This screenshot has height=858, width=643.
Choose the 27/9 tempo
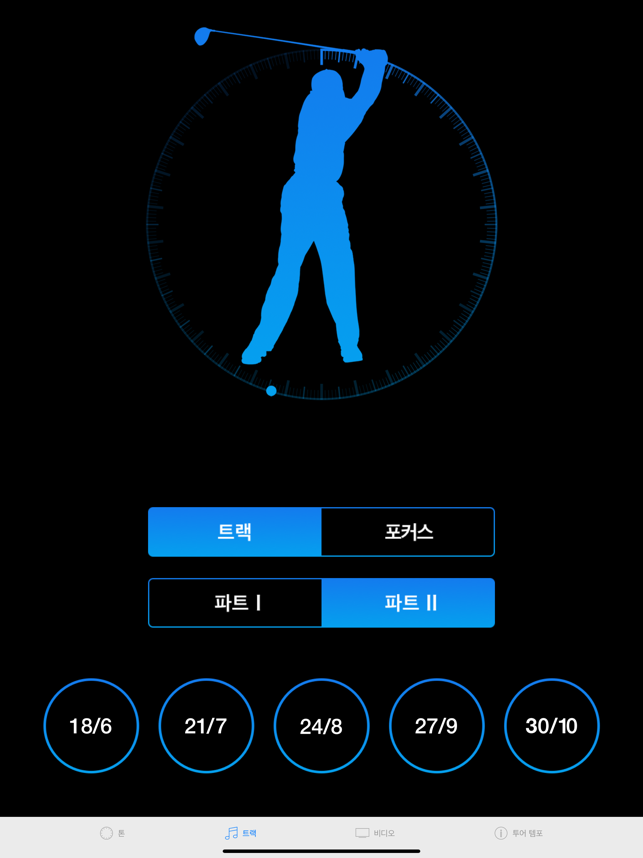436,726
